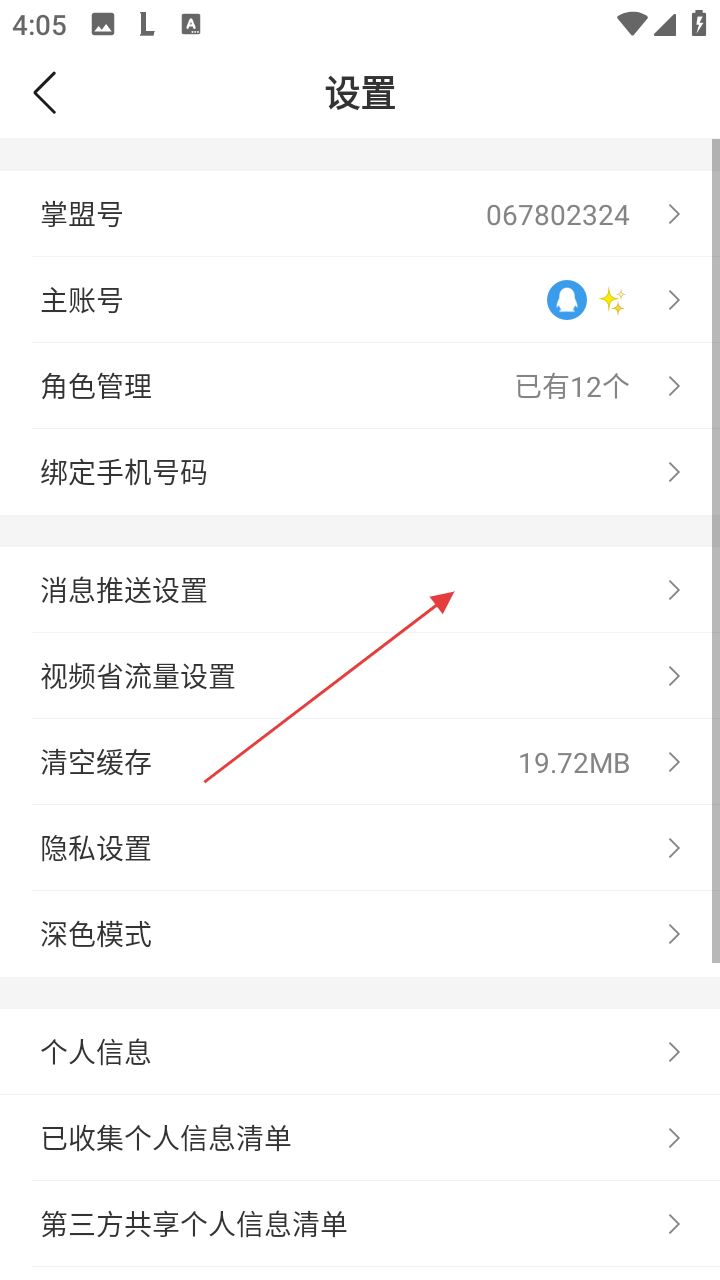Tap 清空缓存 to clear 19.72MB
The height and width of the screenshot is (1280, 720).
(x=360, y=762)
